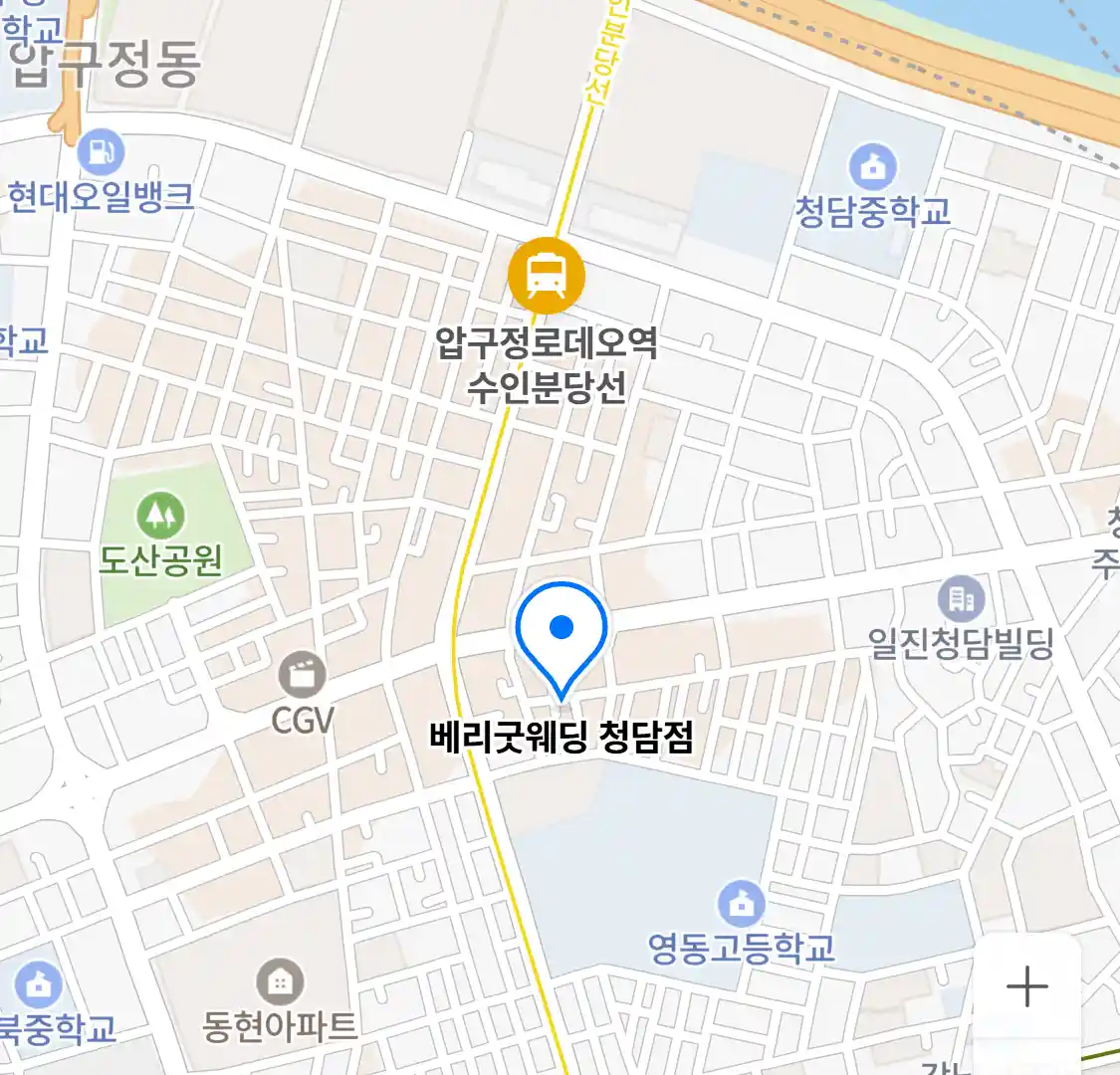Select the 동현아파트 apartment marker
The width and height of the screenshot is (1120, 1075).
pos(280,982)
